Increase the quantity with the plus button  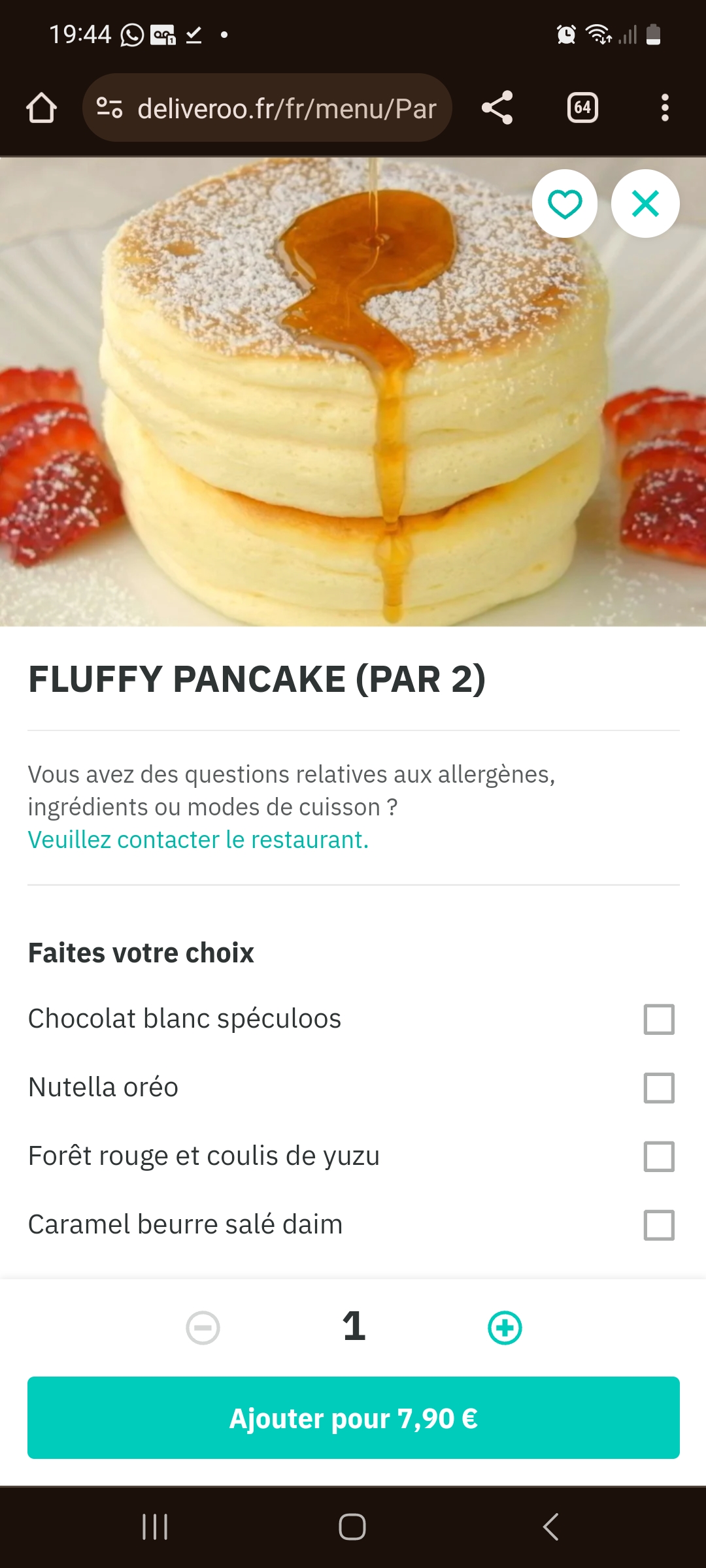tap(505, 1328)
